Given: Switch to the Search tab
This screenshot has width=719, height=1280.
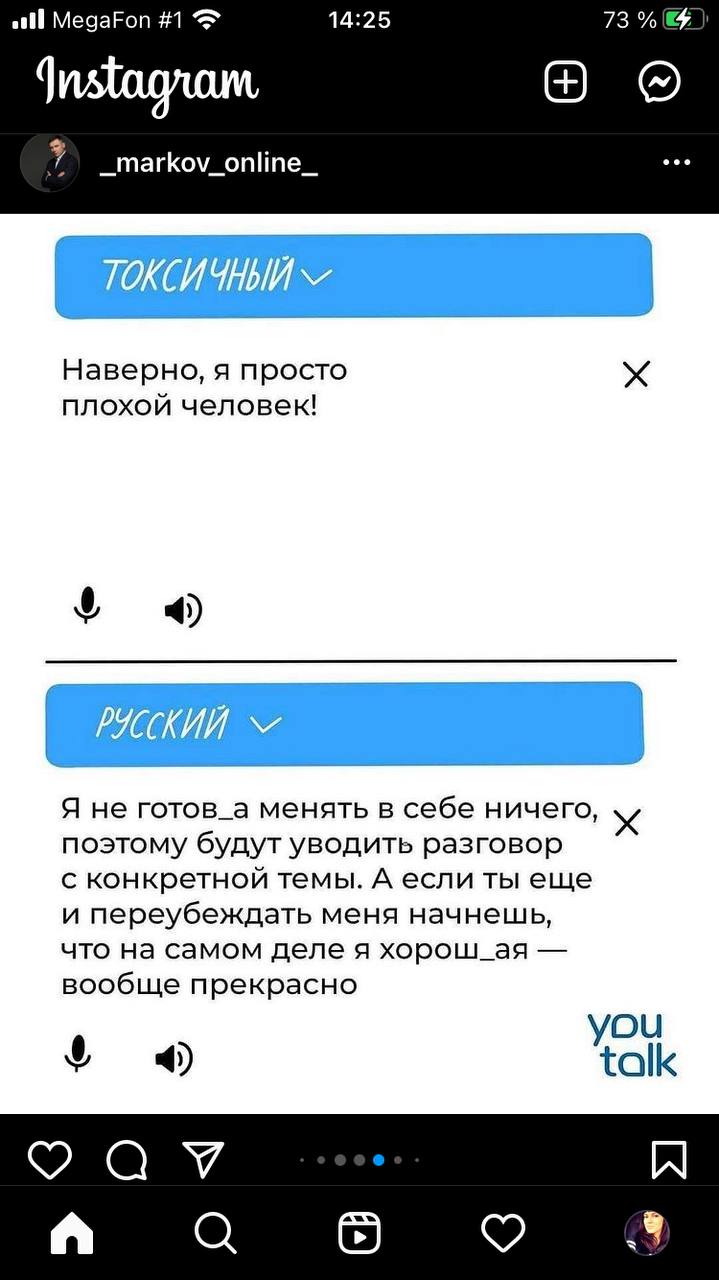Looking at the screenshot, I should [215, 1234].
